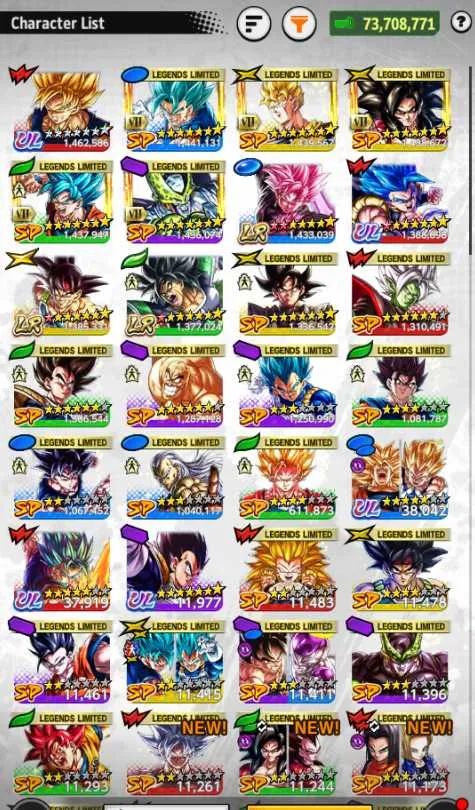
Task: Open the orange filter funnel
Action: [299, 24]
